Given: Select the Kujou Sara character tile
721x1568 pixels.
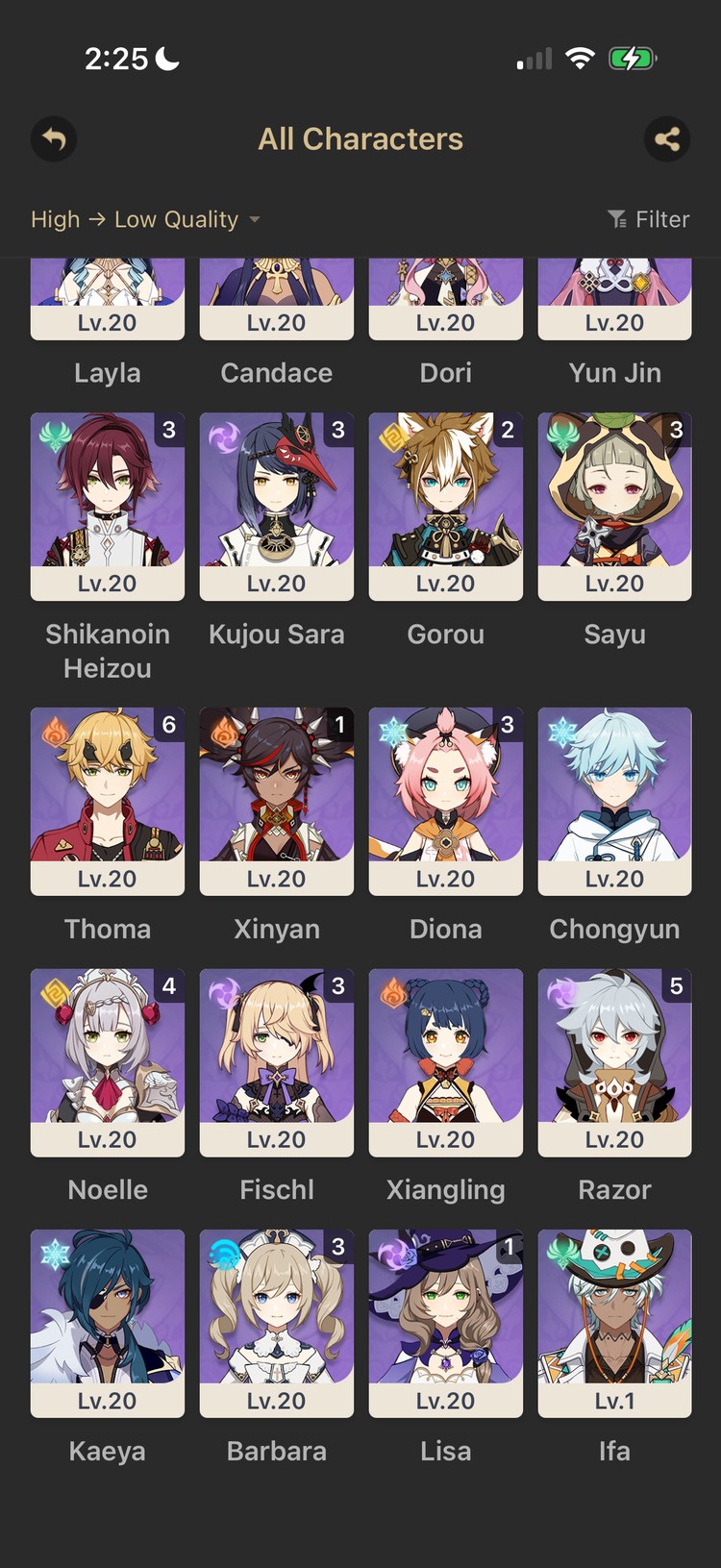Looking at the screenshot, I should (277, 507).
